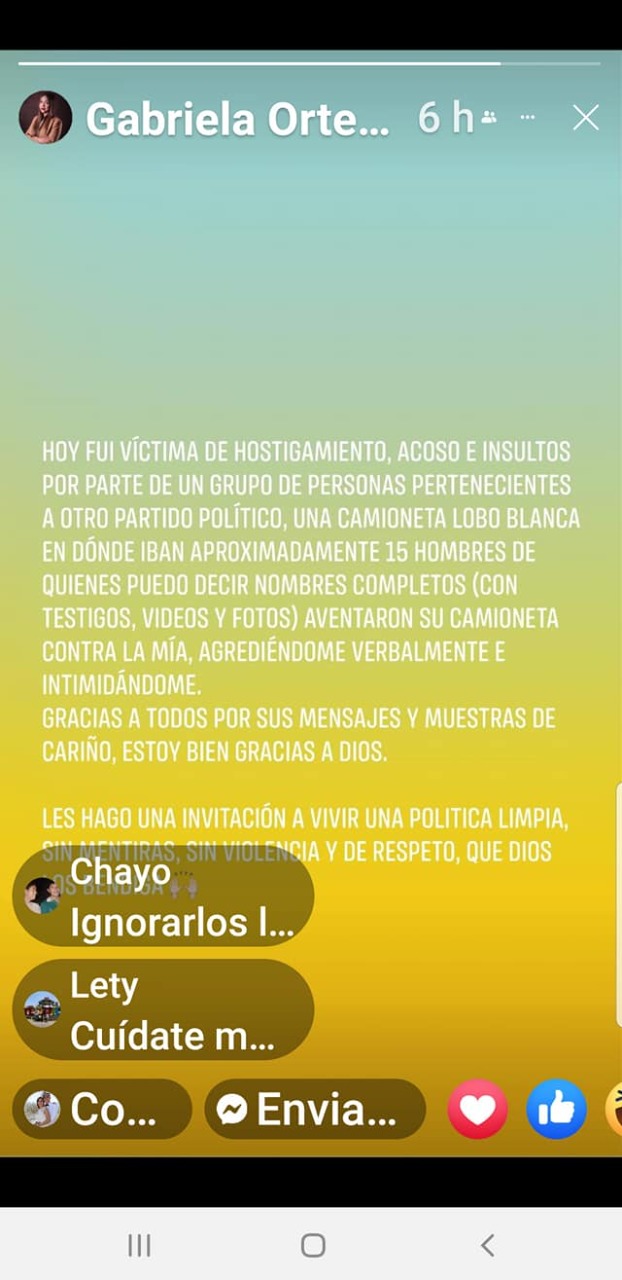Open recent apps from navigation bar
This screenshot has height=1280, width=622.
click(x=139, y=1245)
